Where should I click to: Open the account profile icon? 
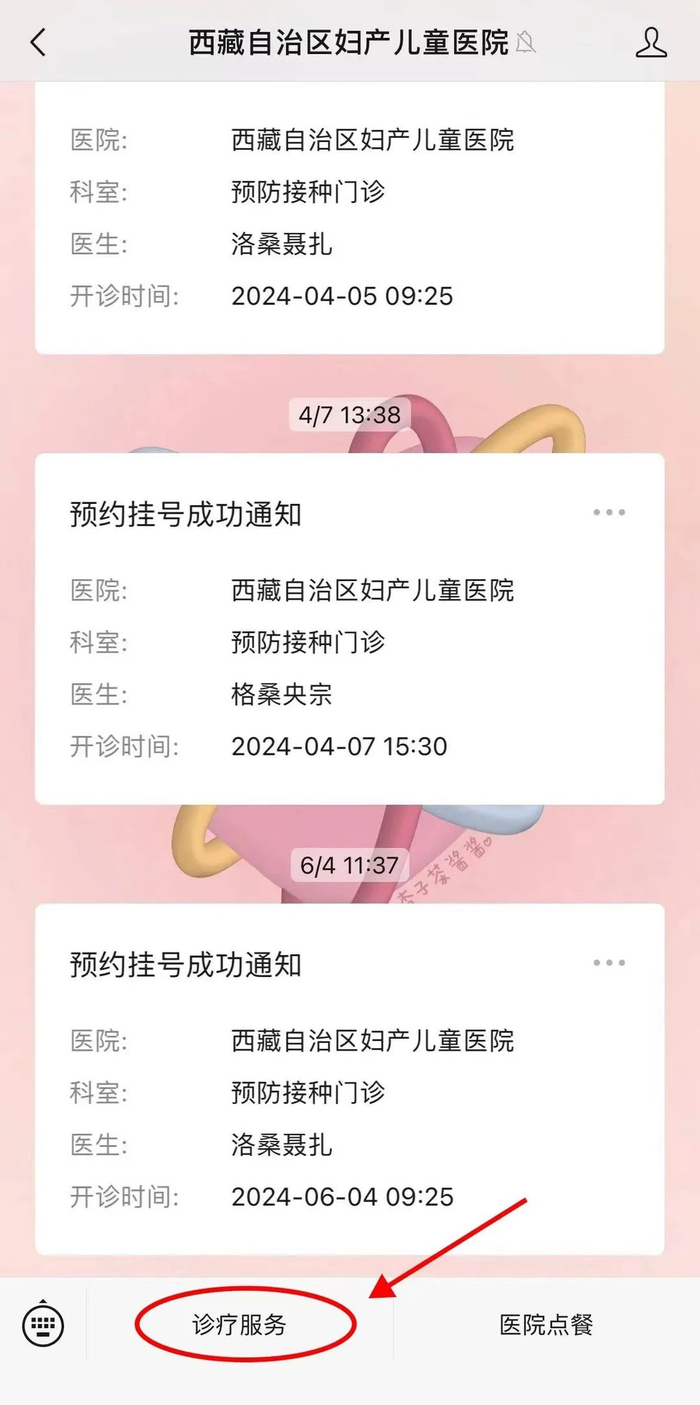pyautogui.click(x=651, y=42)
